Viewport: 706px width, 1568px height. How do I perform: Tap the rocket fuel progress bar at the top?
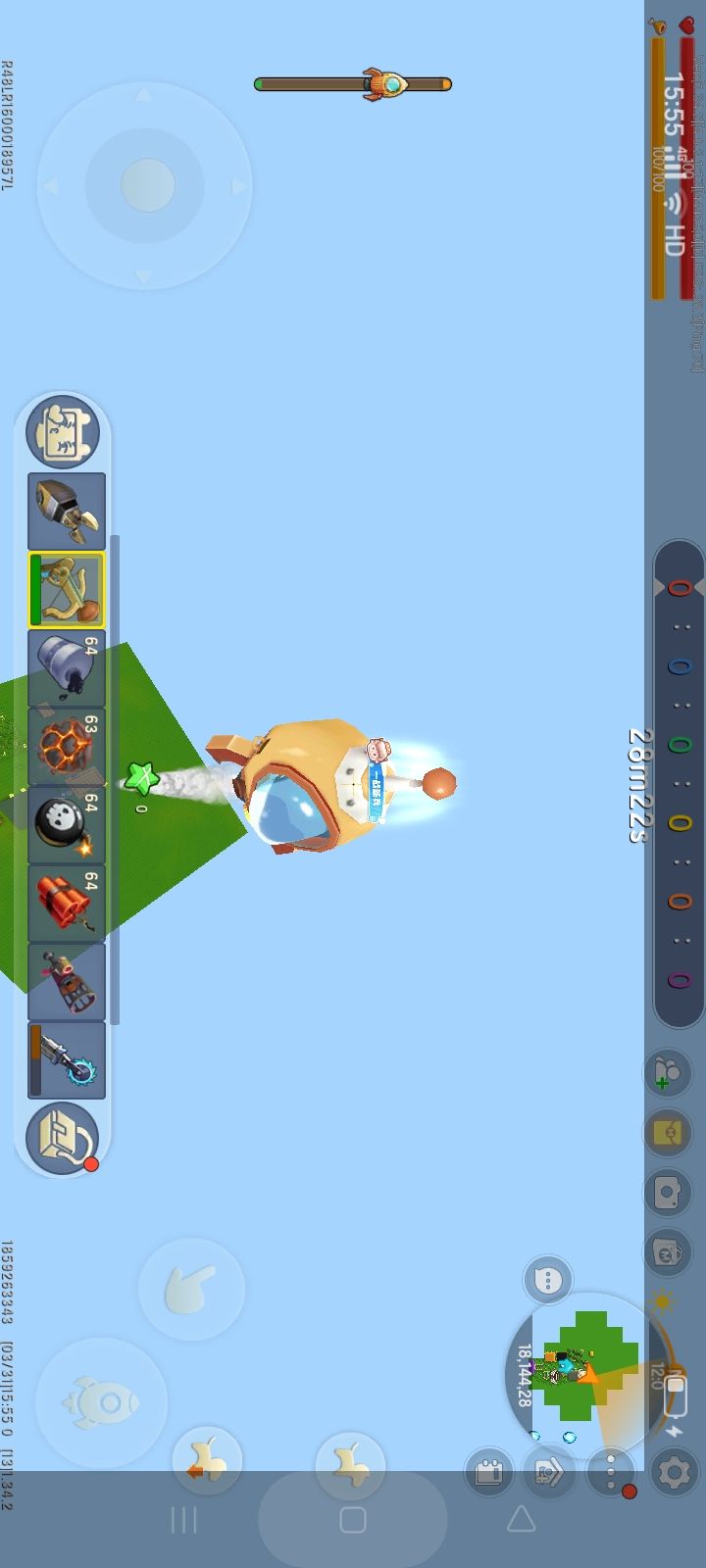tap(353, 83)
